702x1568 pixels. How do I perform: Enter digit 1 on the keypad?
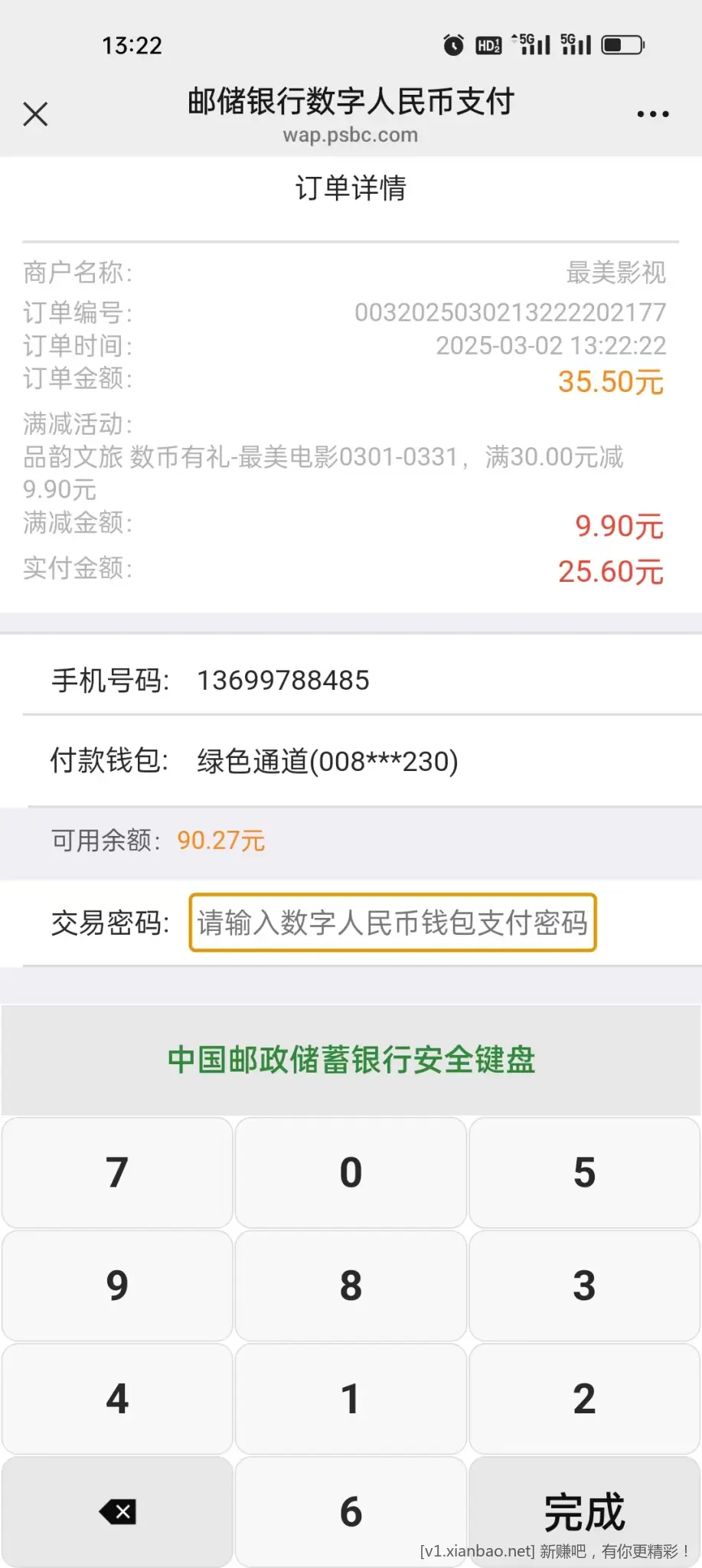pos(351,1399)
